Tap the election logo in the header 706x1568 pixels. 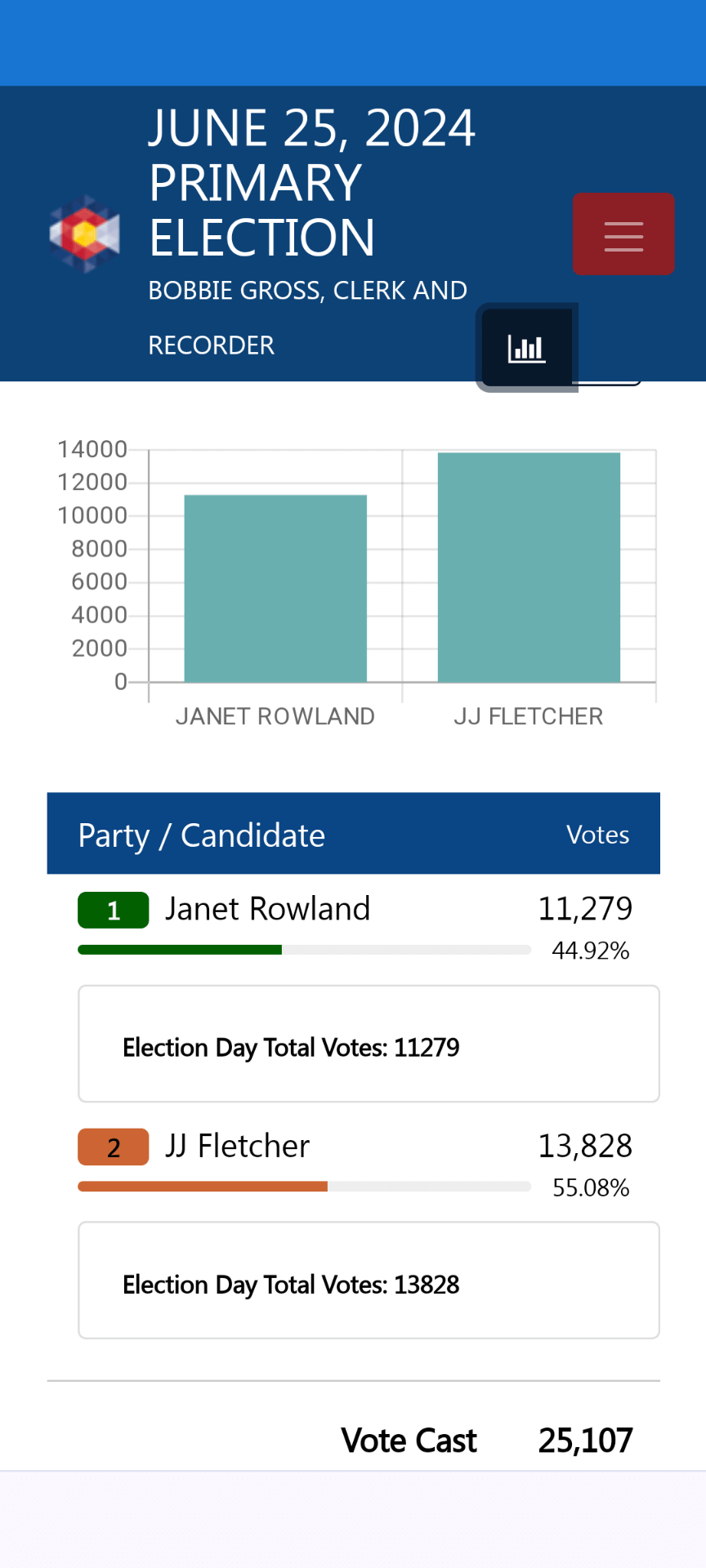click(x=84, y=234)
